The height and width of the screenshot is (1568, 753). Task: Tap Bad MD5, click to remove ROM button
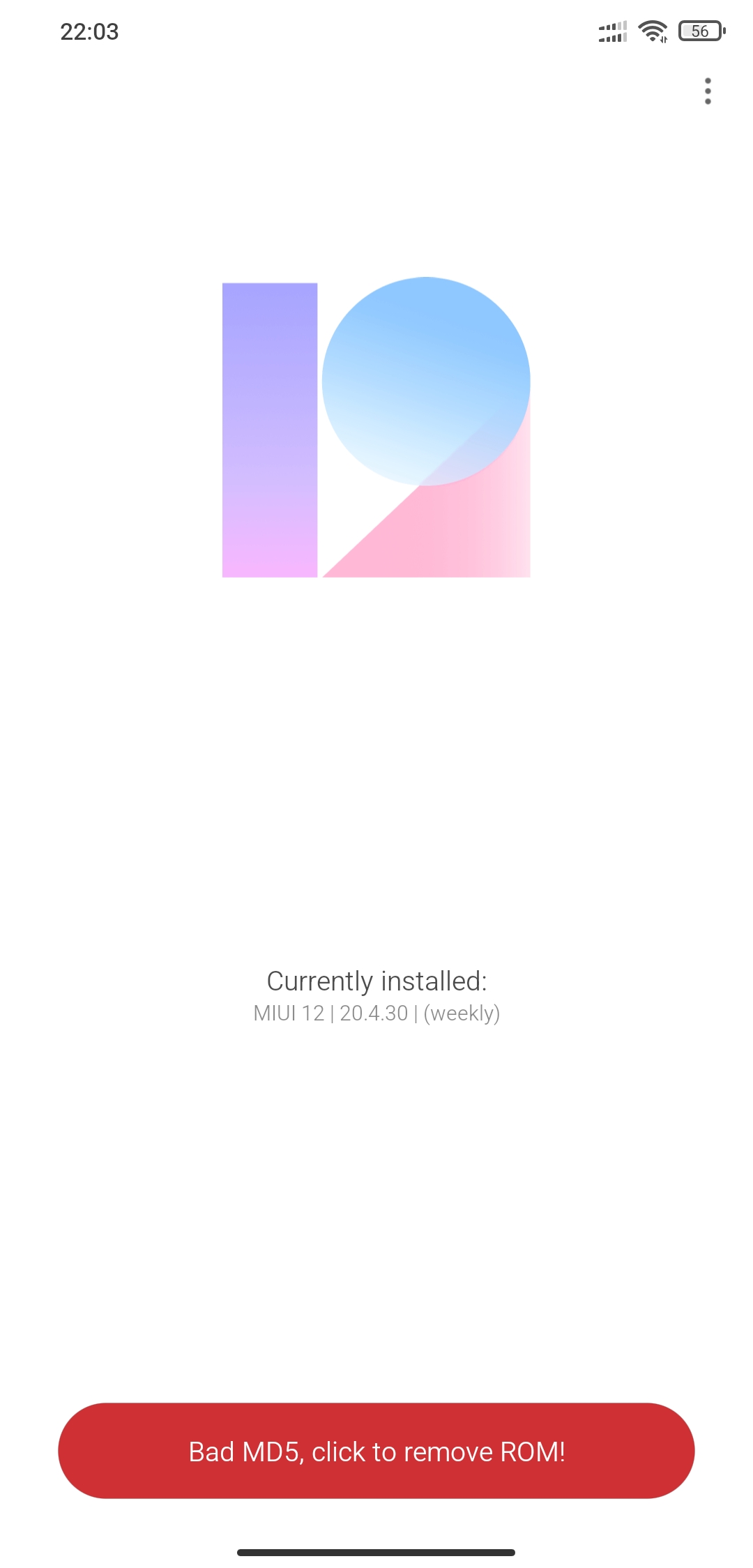point(376,1451)
